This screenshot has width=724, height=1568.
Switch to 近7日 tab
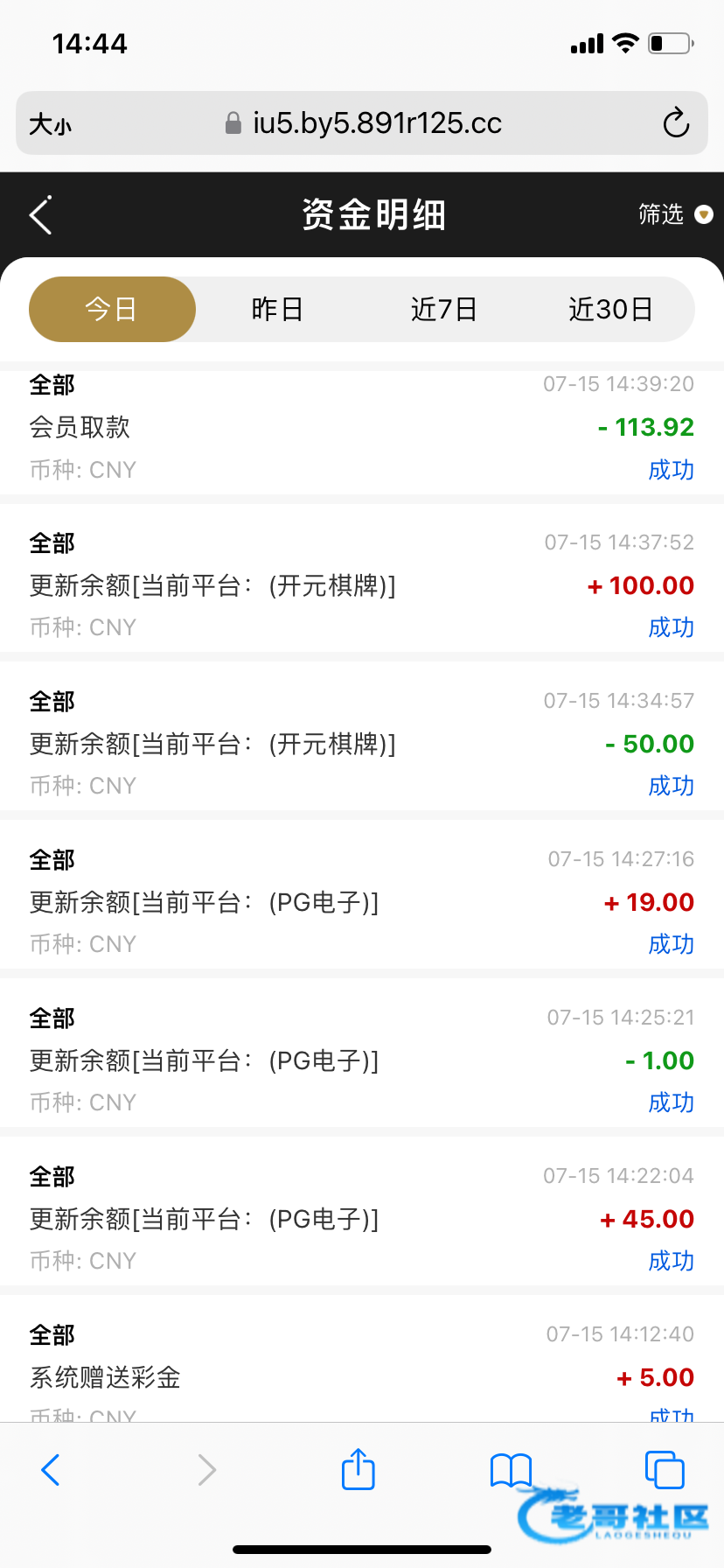(443, 309)
